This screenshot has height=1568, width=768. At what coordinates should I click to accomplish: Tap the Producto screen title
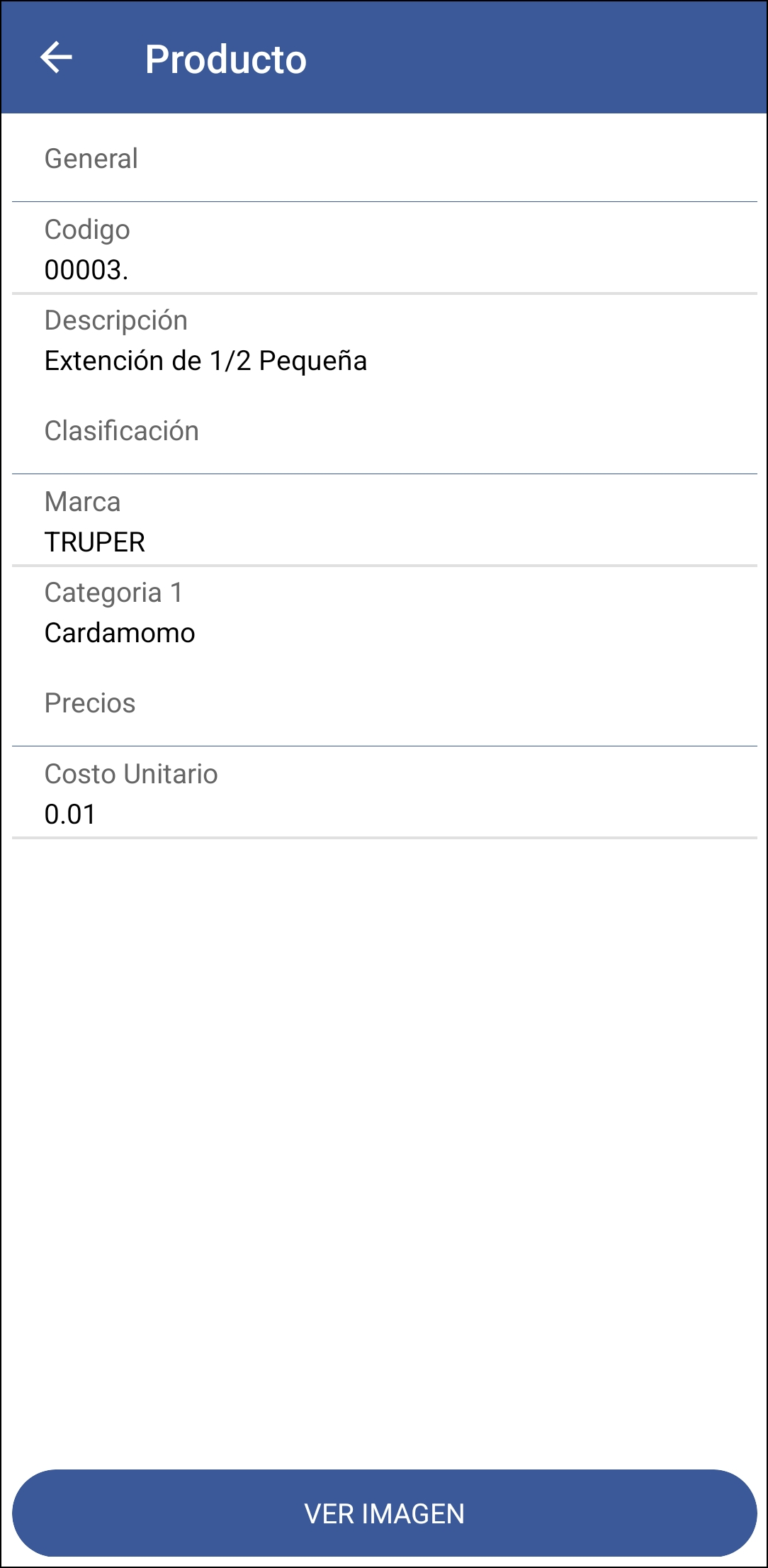pos(225,59)
